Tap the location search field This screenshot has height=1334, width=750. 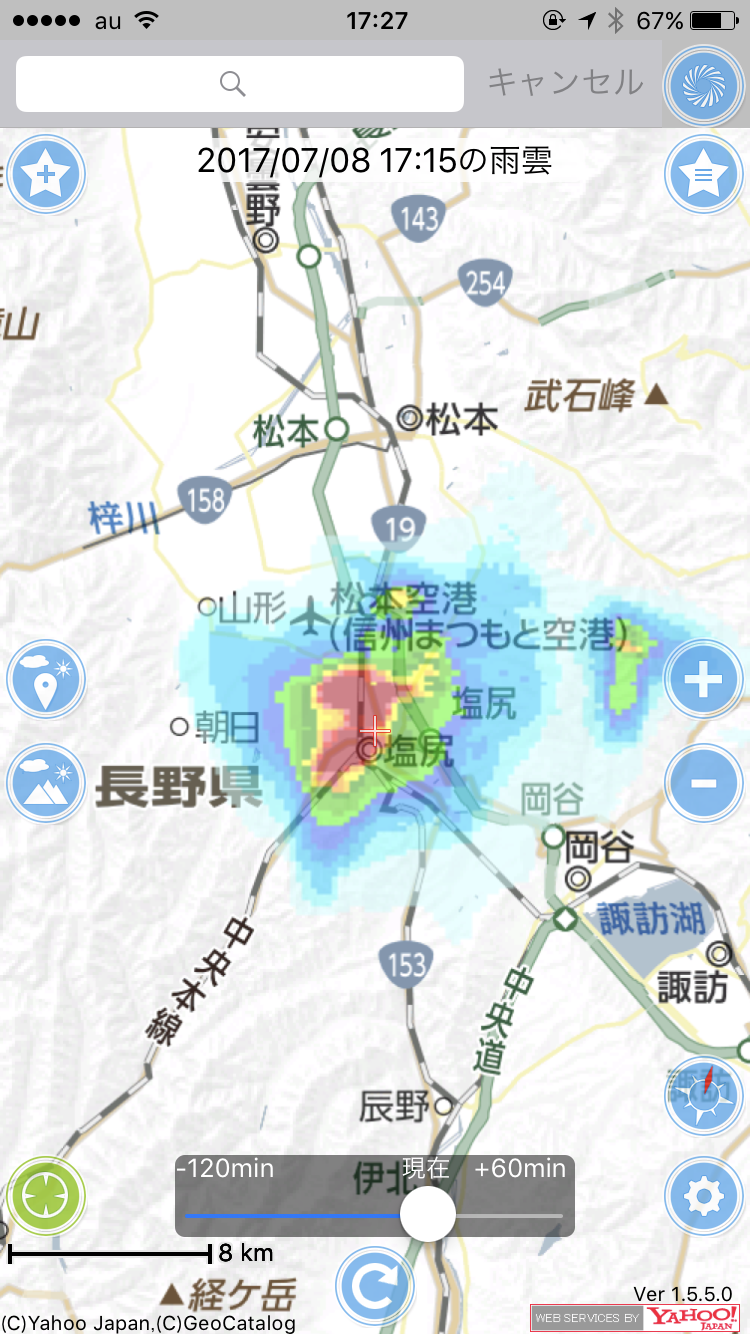240,84
